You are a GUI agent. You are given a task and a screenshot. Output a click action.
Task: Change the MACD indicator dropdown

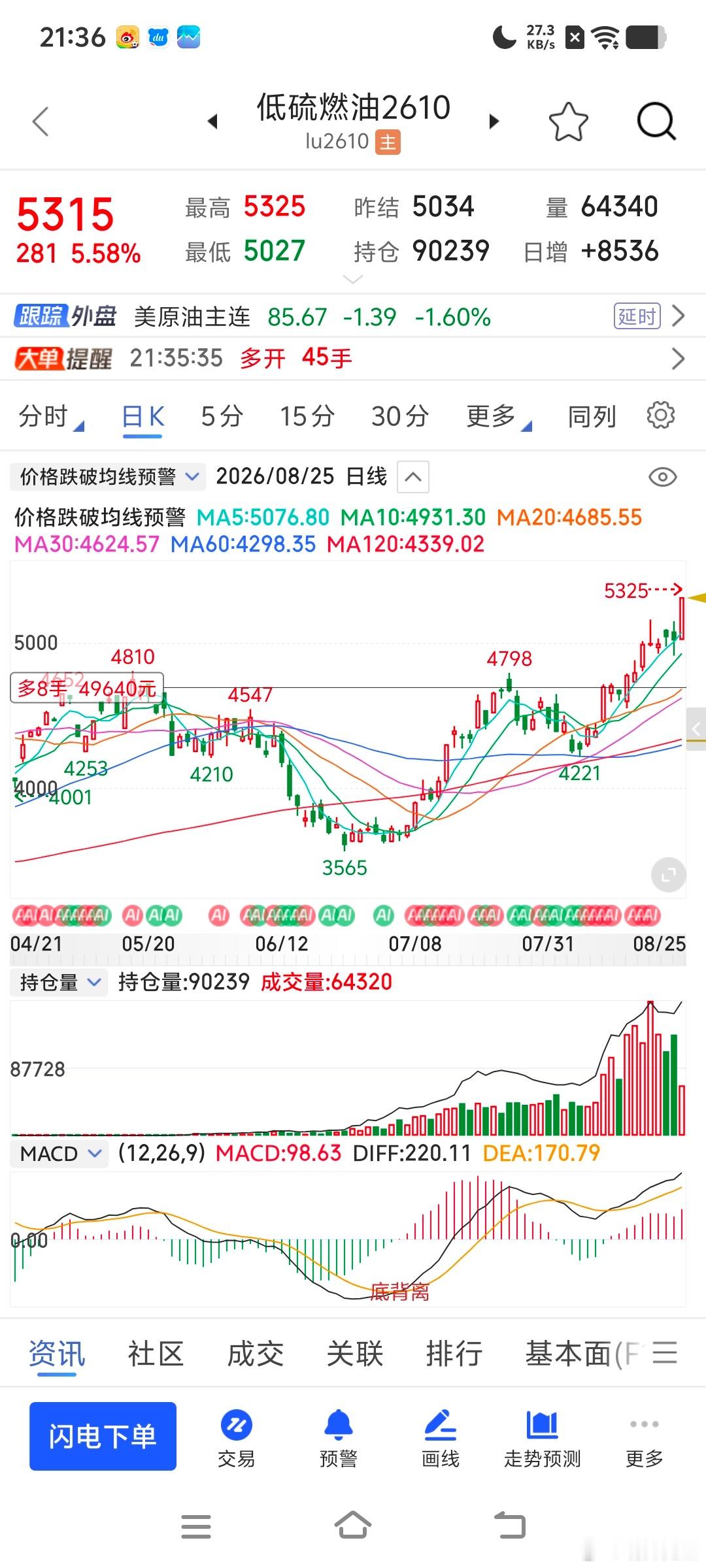59,1154
